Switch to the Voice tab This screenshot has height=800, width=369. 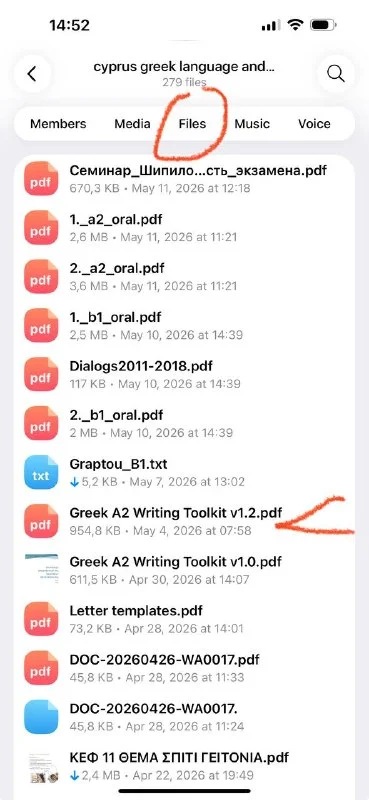point(314,123)
